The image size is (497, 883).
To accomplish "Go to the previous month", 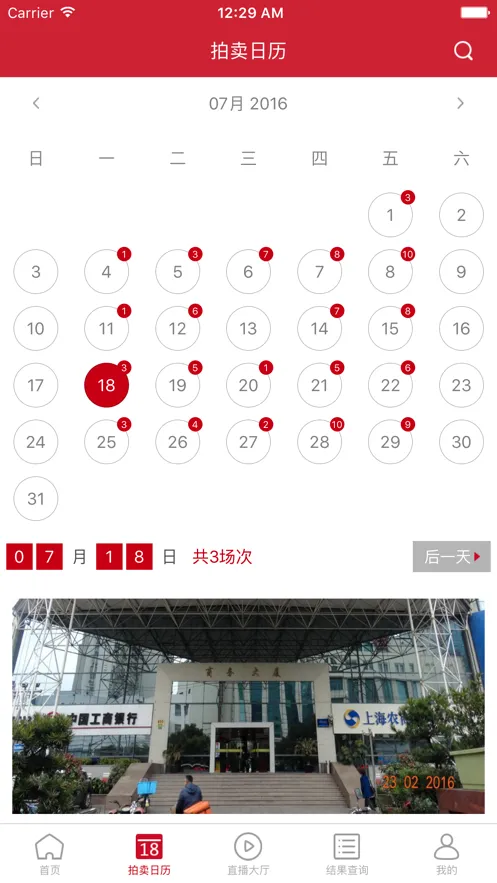I will 36,103.
